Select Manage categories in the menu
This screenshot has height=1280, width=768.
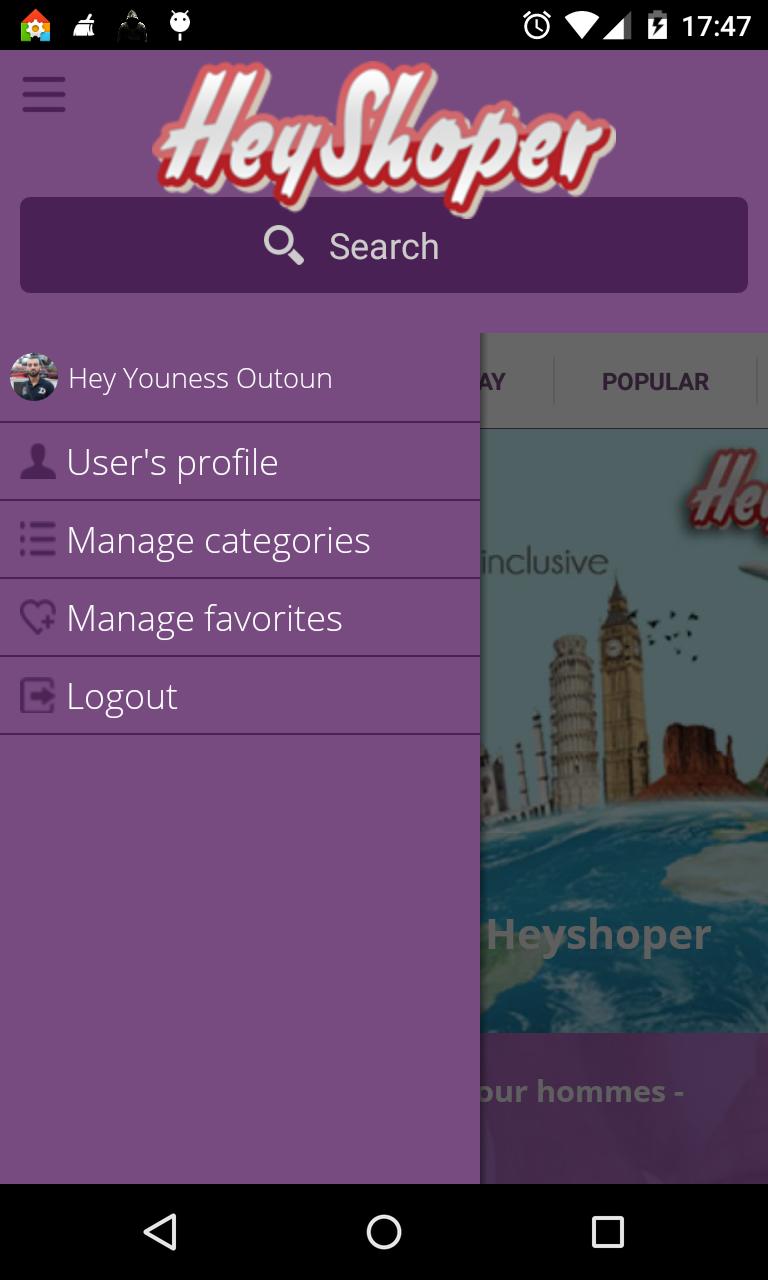218,539
